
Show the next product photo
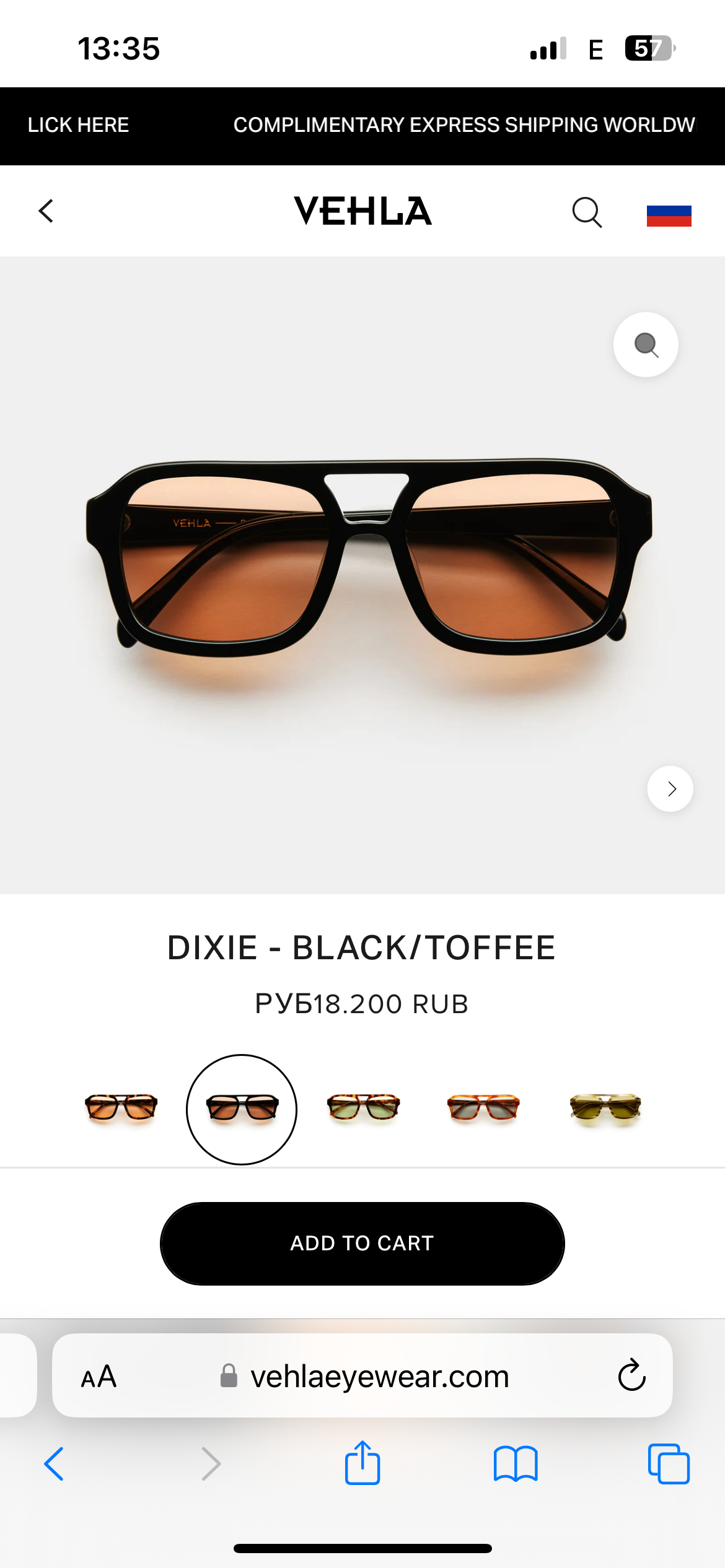(670, 789)
